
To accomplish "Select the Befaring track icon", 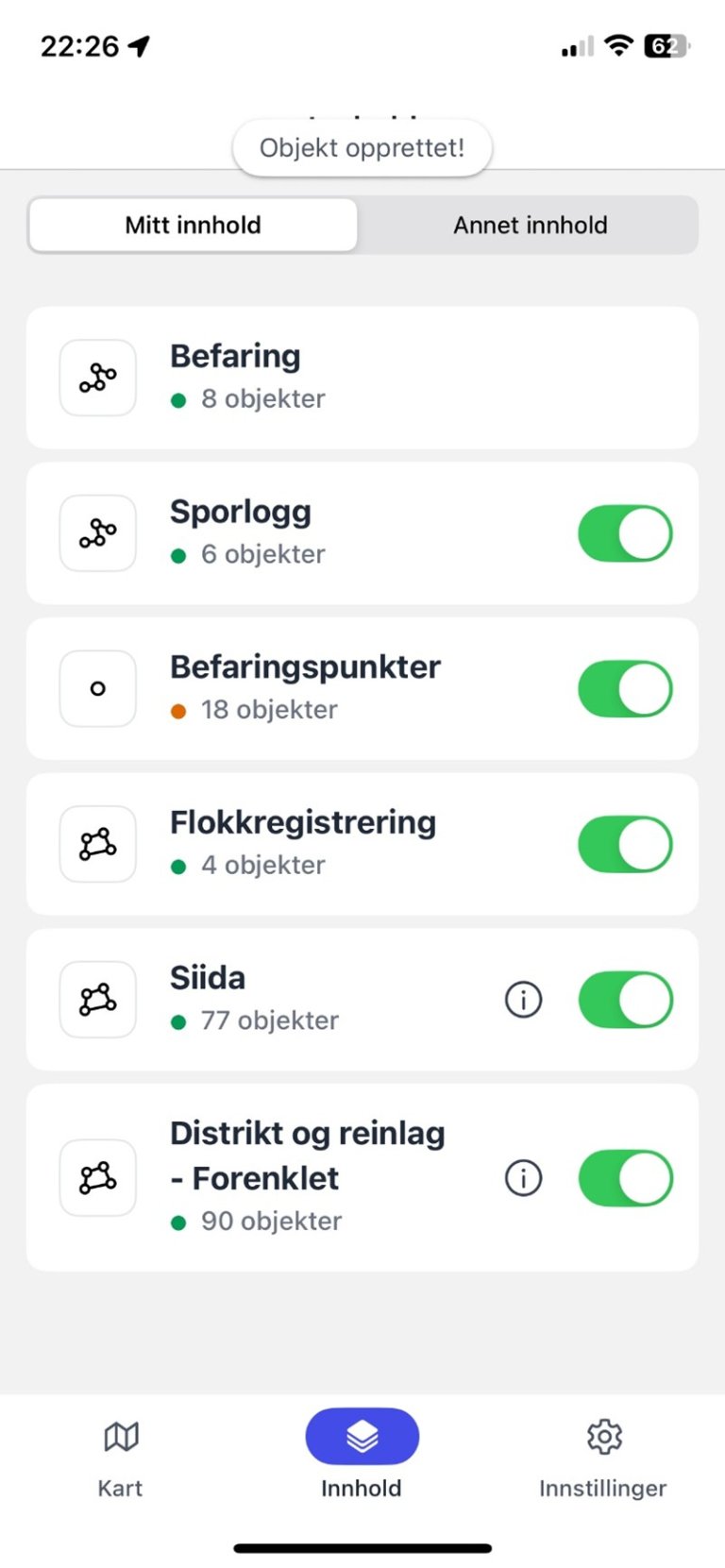I will pyautogui.click(x=97, y=378).
